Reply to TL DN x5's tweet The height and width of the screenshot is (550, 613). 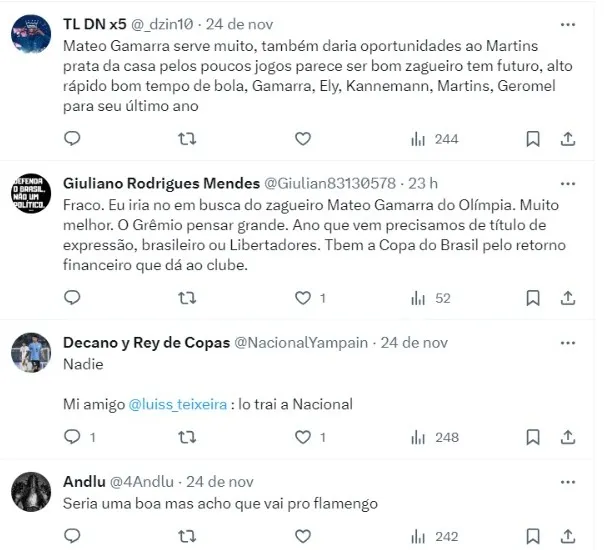(x=72, y=139)
